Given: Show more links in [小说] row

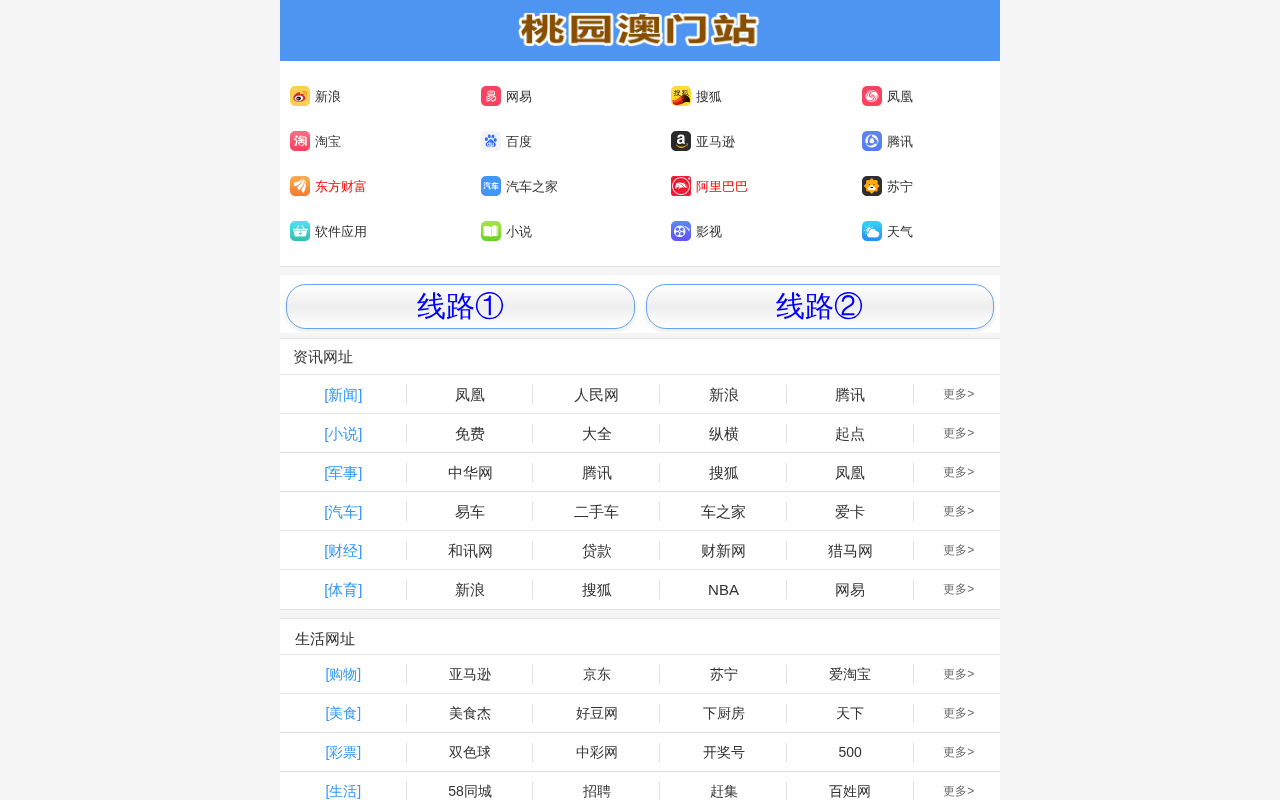Looking at the screenshot, I should (958, 433).
